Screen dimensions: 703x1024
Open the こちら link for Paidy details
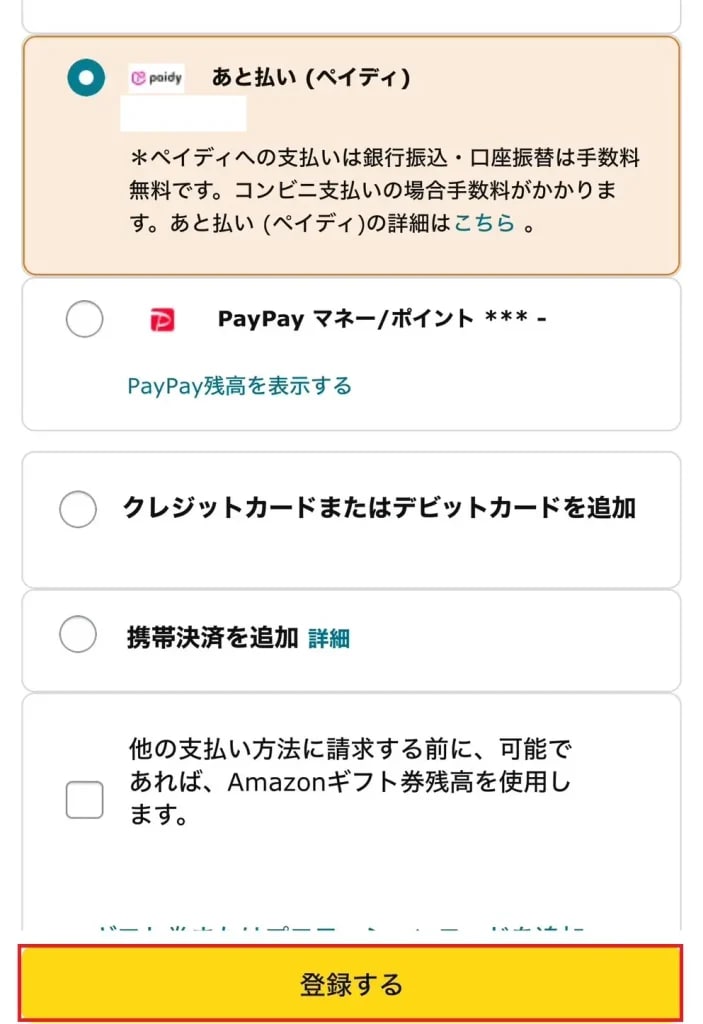[484, 224]
